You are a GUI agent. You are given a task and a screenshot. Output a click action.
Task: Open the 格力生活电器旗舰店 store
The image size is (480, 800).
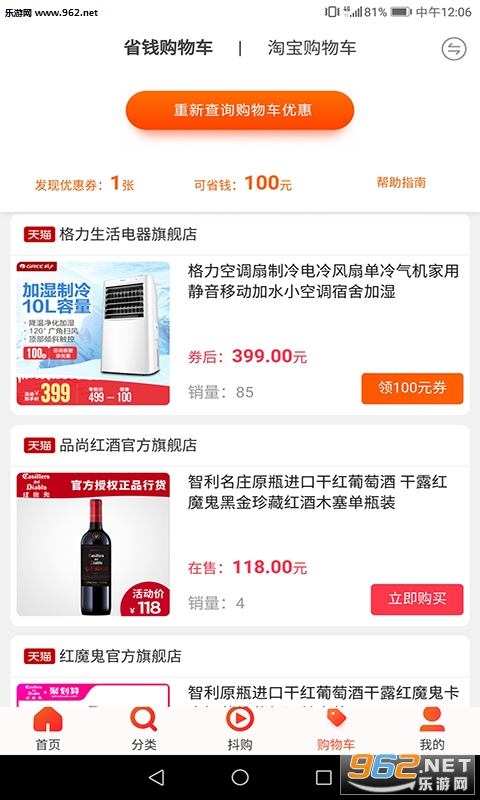(x=128, y=235)
